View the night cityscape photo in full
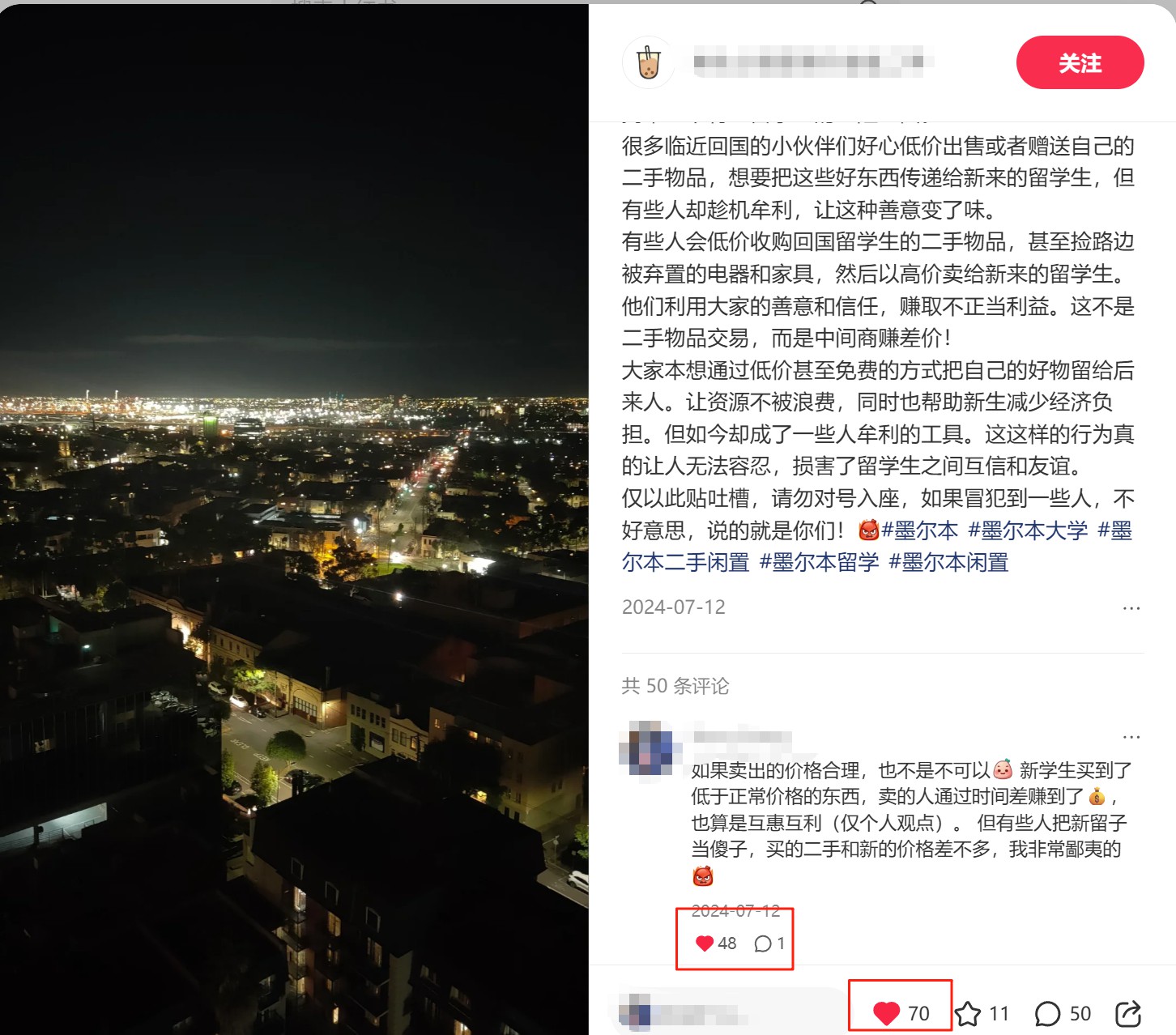This screenshot has width=1176, height=1035. click(x=294, y=518)
